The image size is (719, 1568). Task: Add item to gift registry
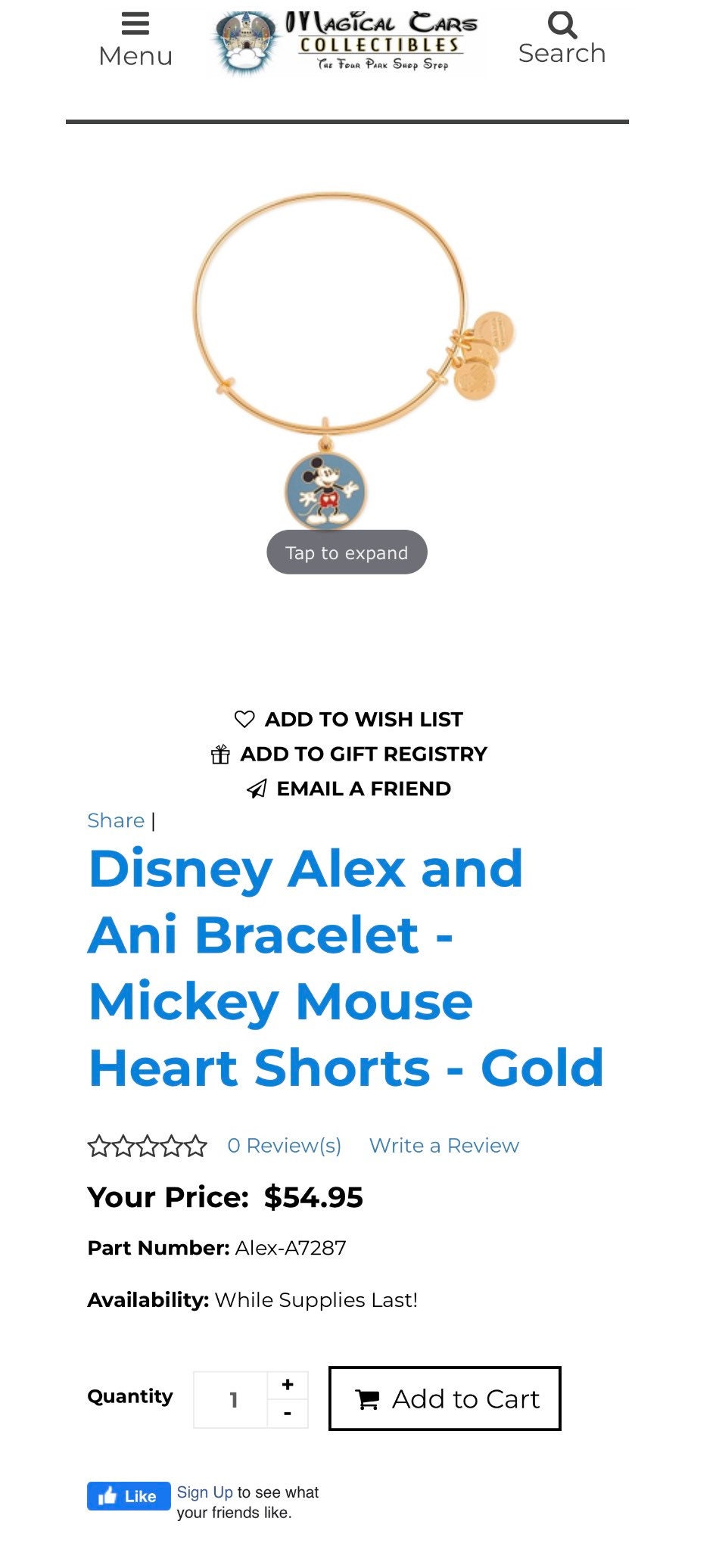(x=348, y=754)
